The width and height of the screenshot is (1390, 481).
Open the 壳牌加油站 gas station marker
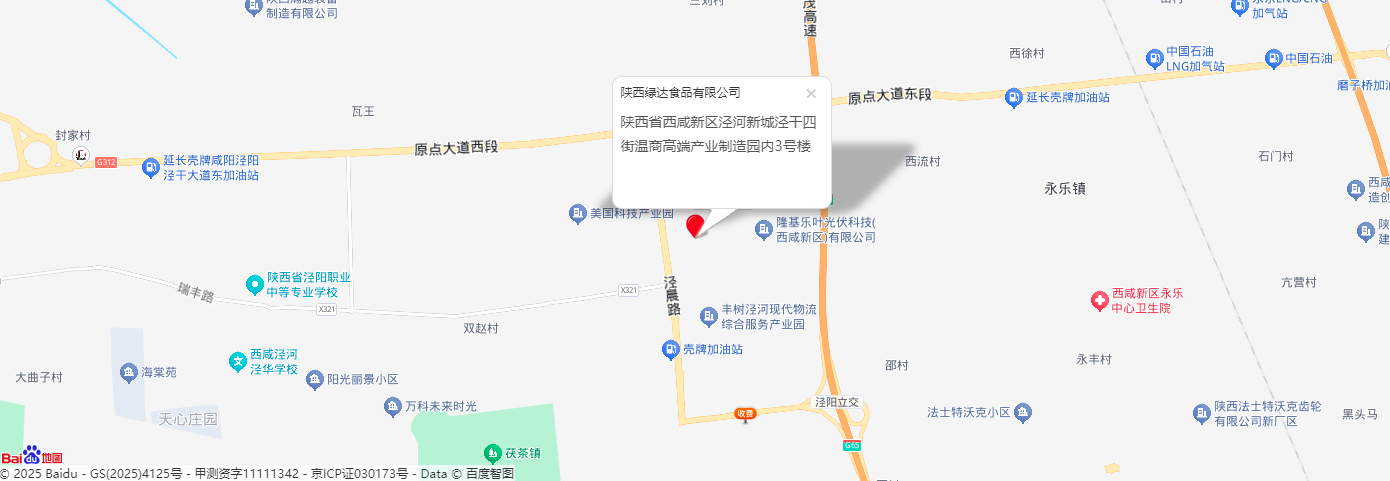pyautogui.click(x=670, y=350)
